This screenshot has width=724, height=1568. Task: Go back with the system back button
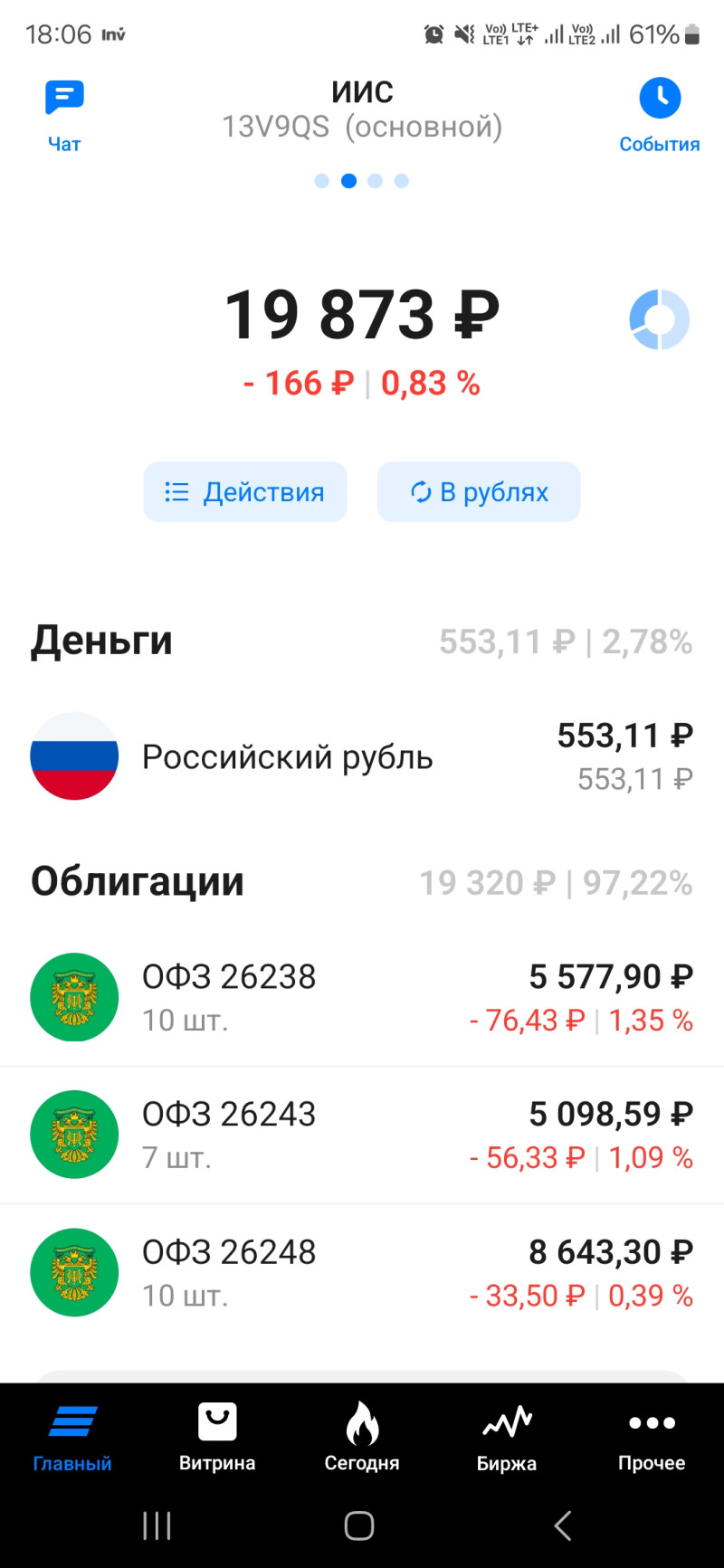coord(563,1526)
